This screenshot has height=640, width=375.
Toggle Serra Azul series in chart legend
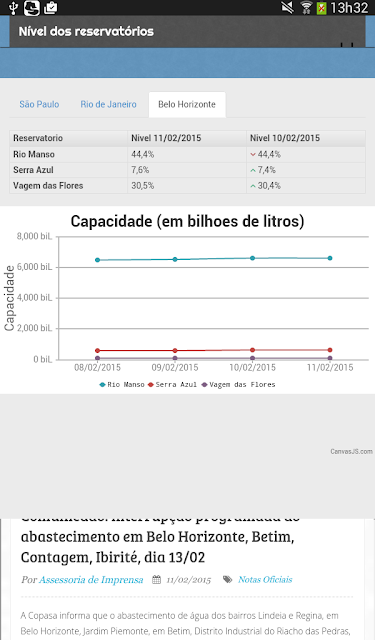point(172,384)
